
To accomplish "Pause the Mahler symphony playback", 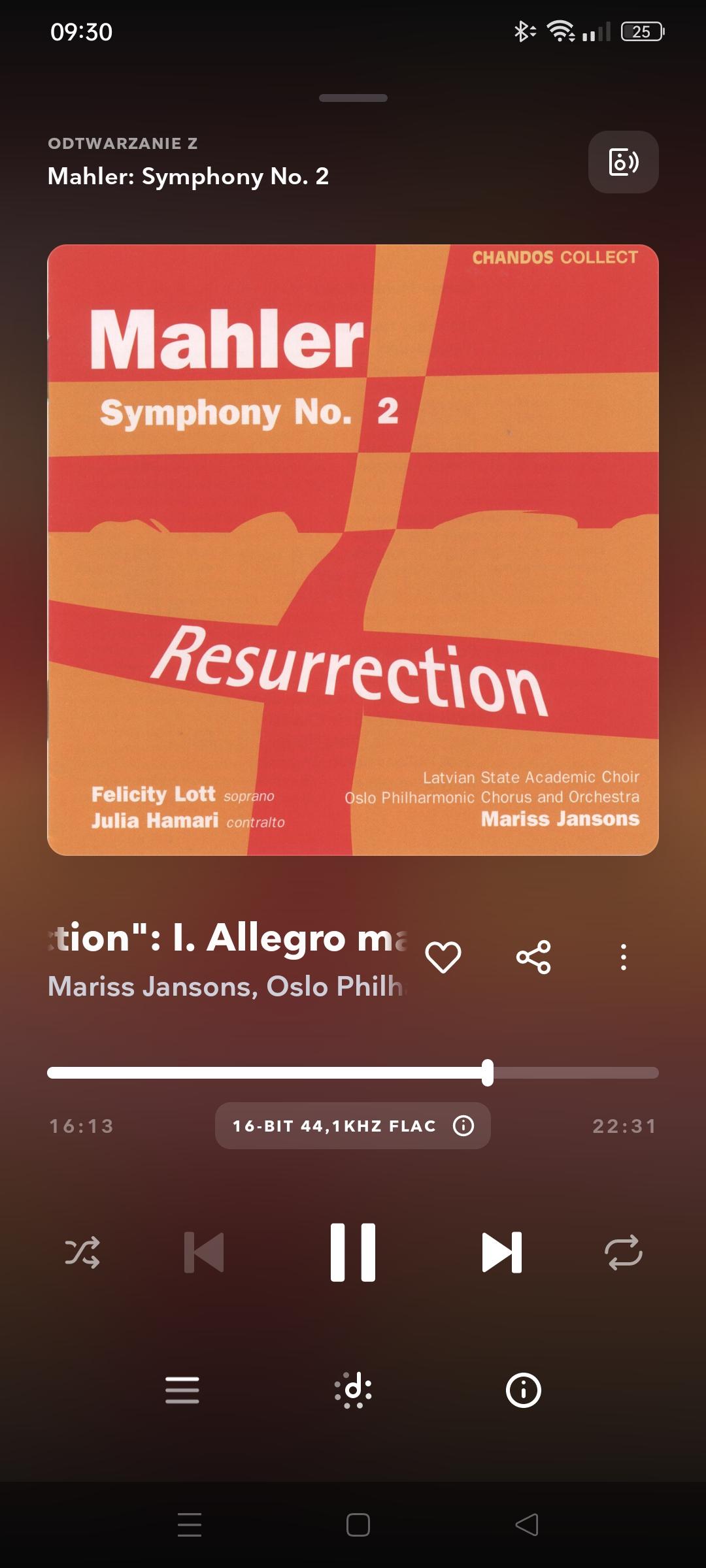I will pos(353,1252).
